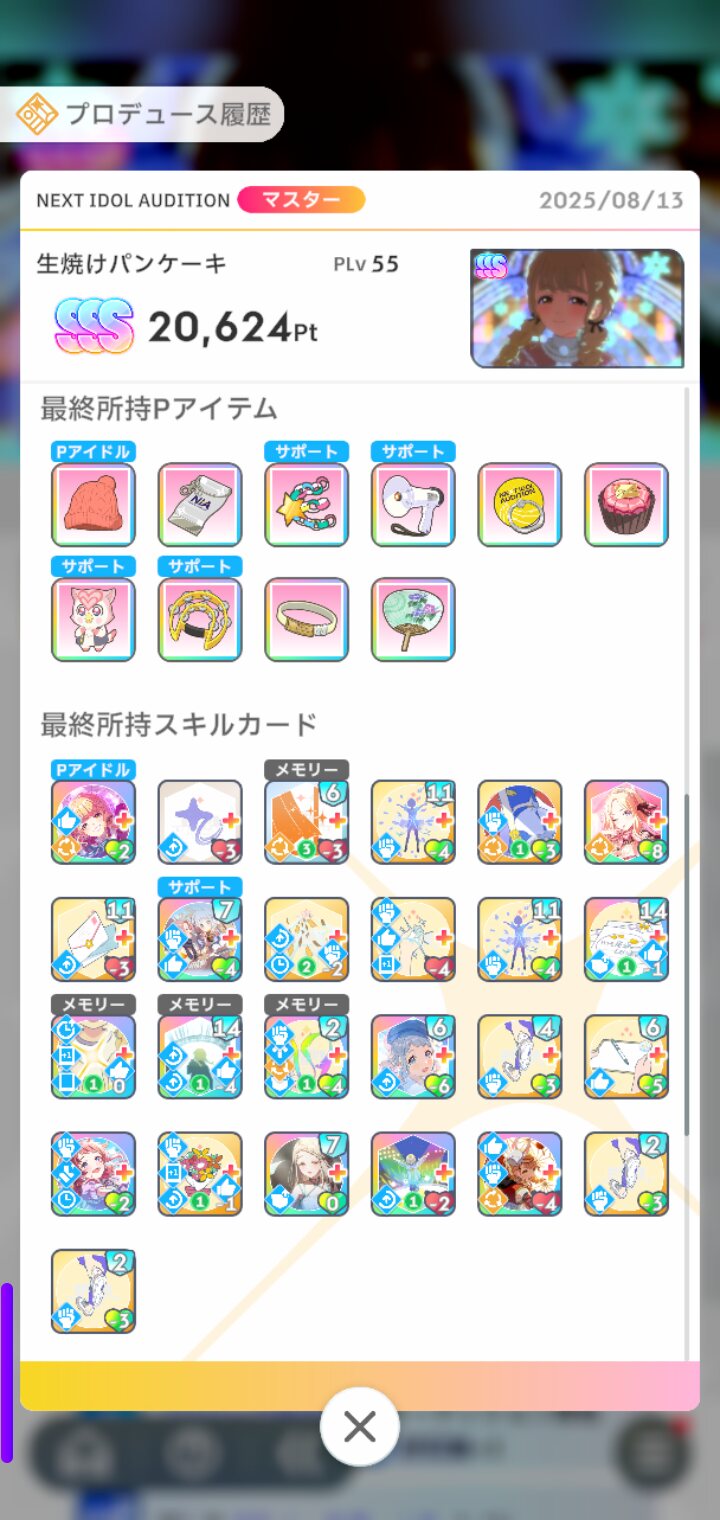View the envelope letter skill card

pyautogui.click(x=93, y=939)
